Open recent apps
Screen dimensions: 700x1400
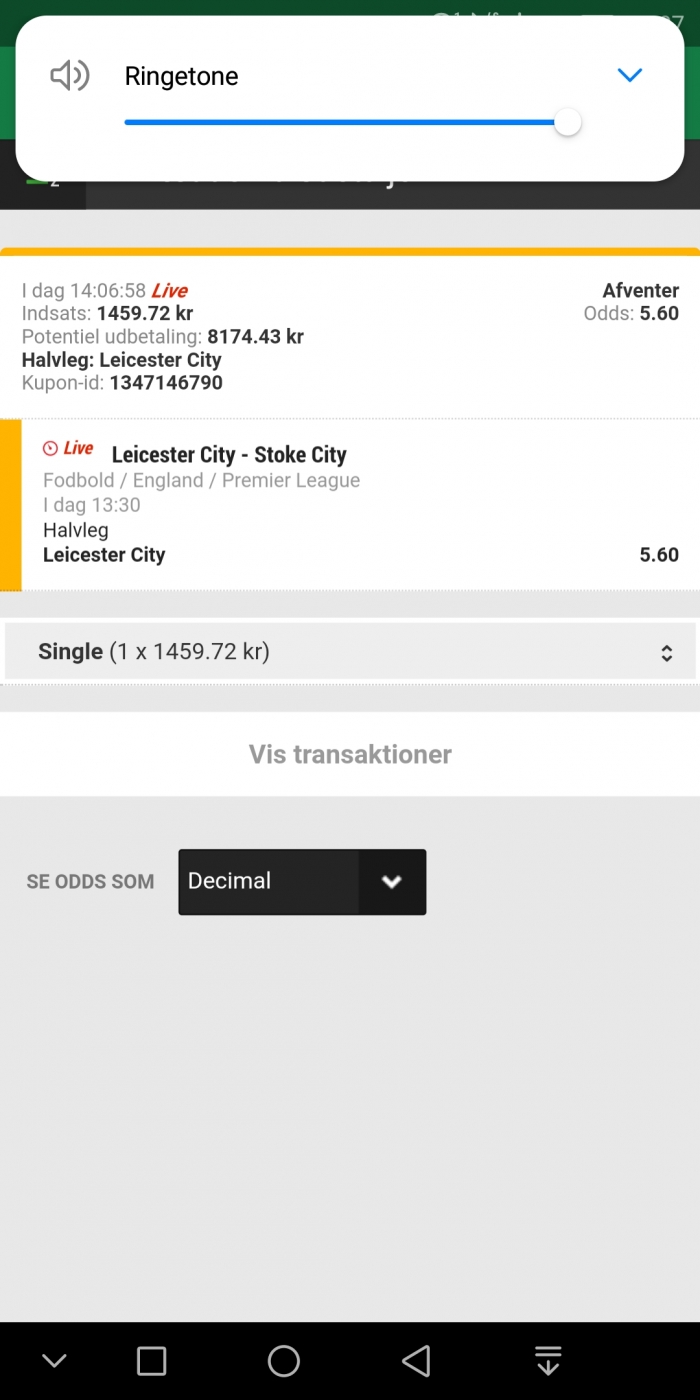click(x=151, y=1360)
